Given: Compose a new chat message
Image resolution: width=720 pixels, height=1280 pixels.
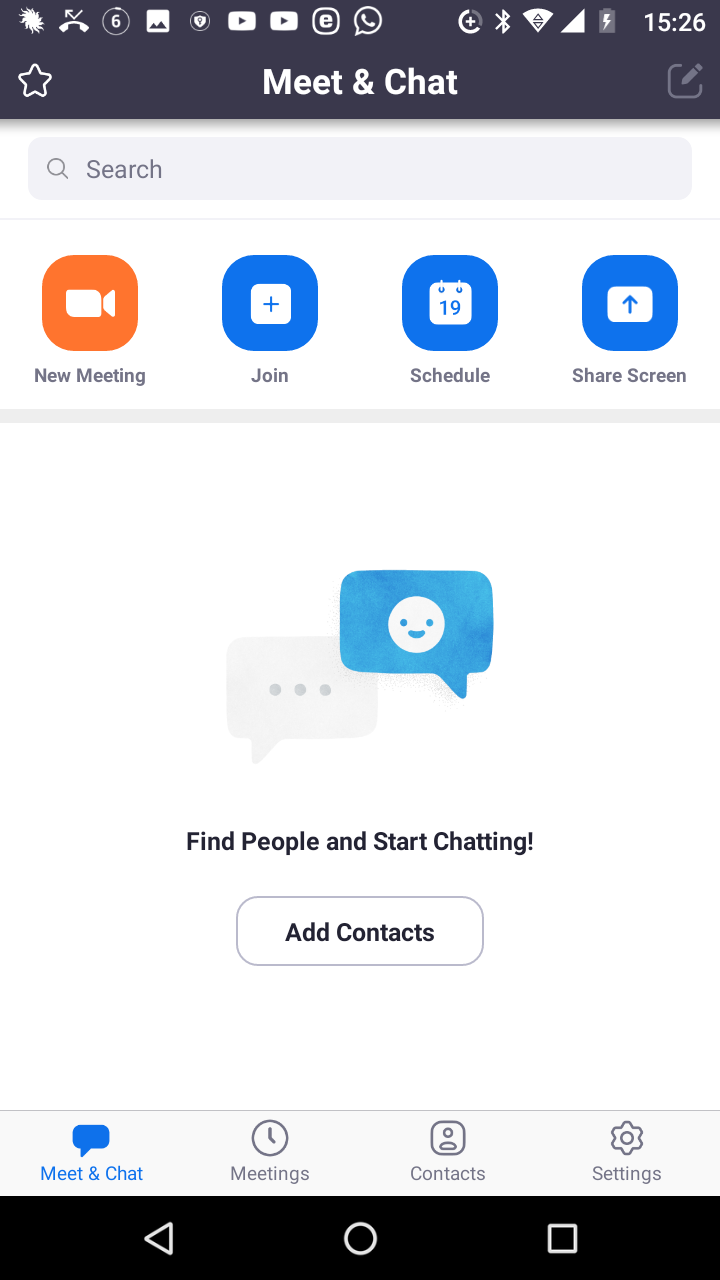Looking at the screenshot, I should tap(685, 81).
